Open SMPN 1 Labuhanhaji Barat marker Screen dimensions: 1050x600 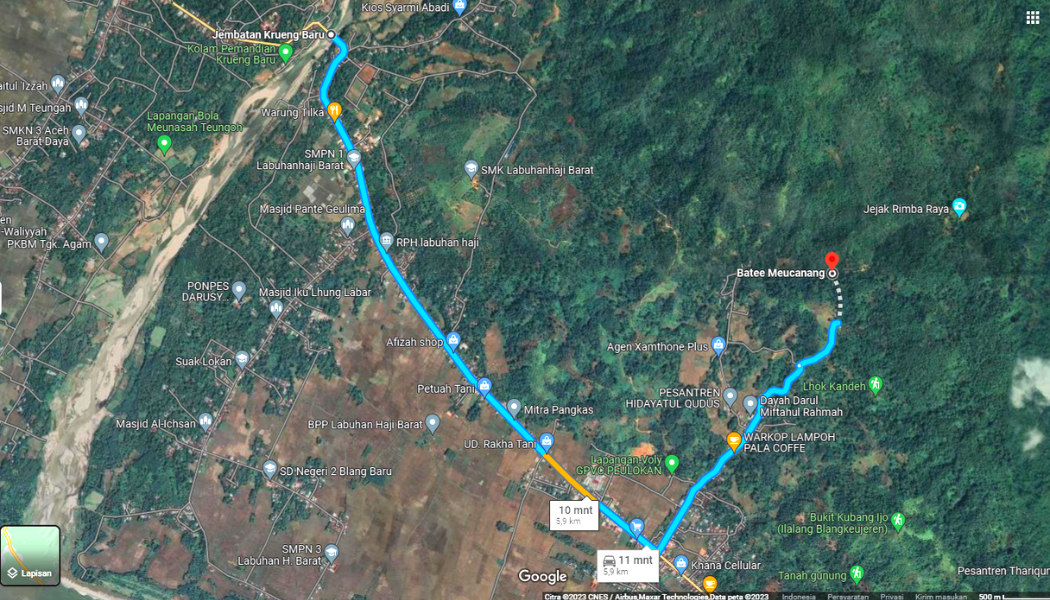coord(354,157)
